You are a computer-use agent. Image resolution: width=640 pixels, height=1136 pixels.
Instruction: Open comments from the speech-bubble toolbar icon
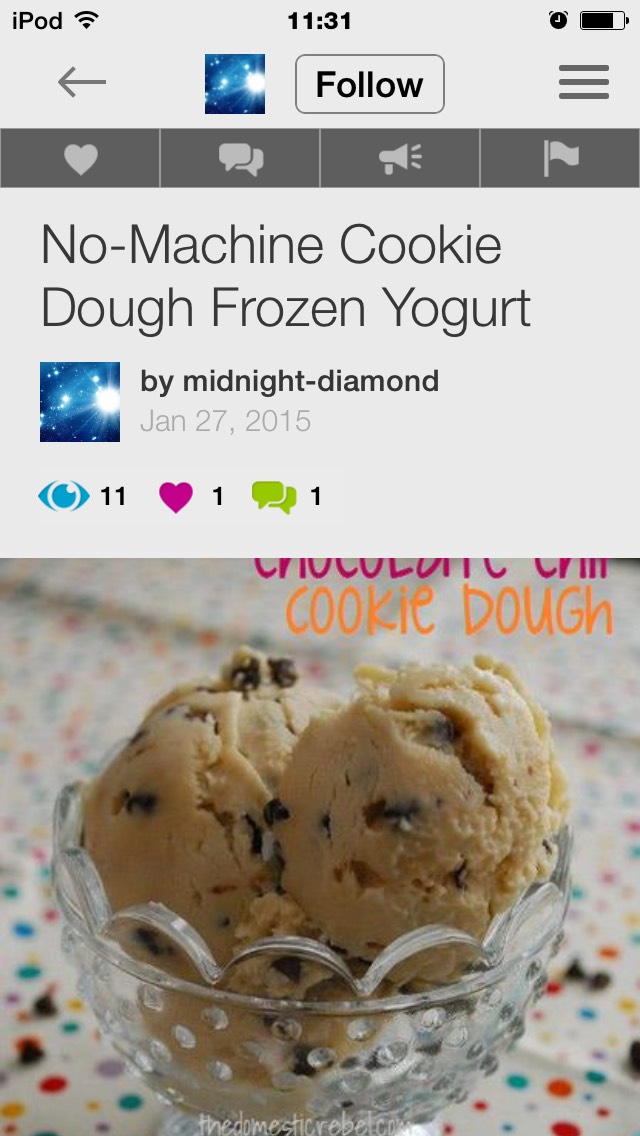pos(240,159)
